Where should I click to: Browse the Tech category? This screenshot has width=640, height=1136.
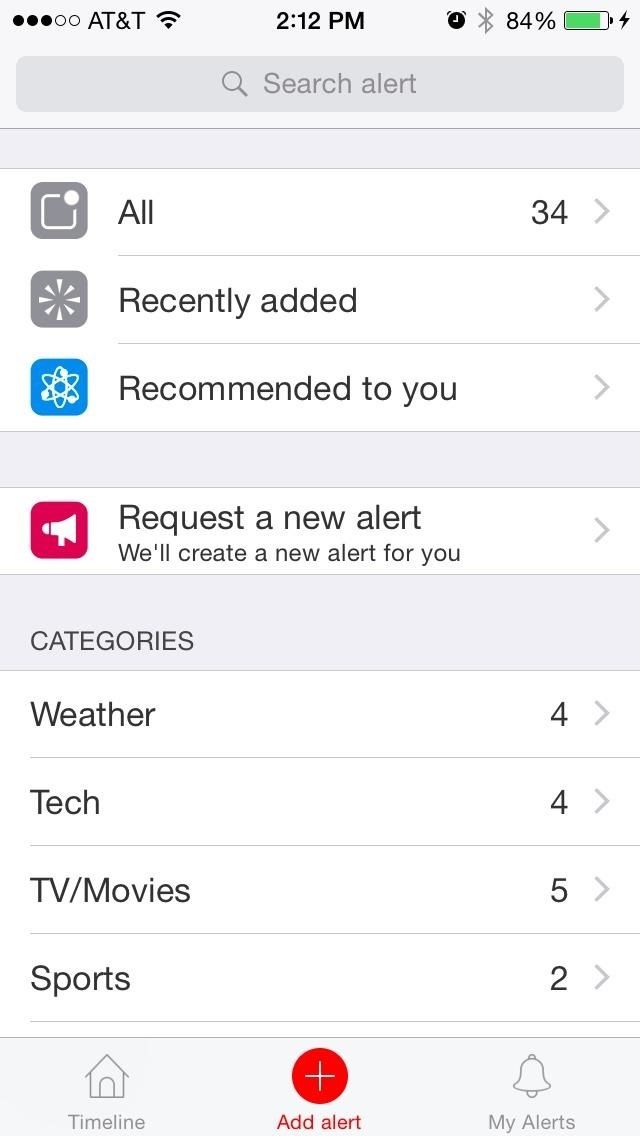coord(320,802)
